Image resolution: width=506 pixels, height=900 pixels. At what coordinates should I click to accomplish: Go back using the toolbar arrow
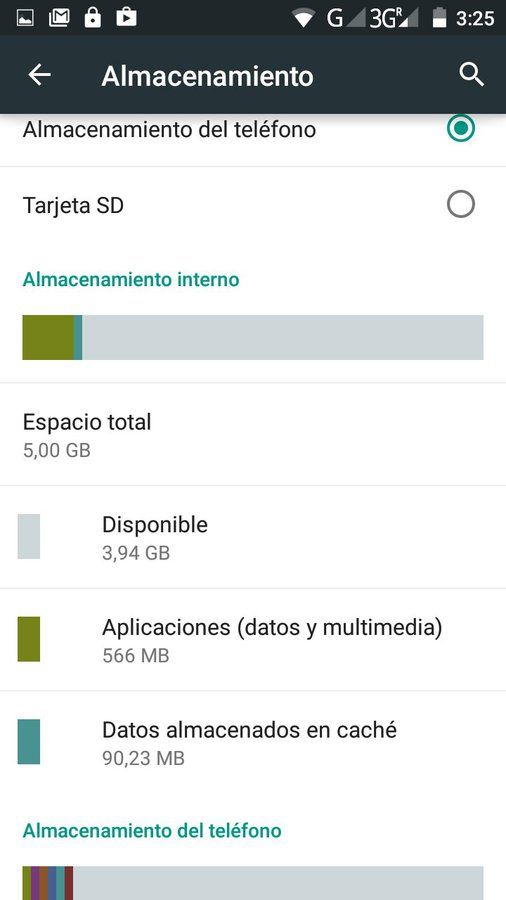coord(40,75)
